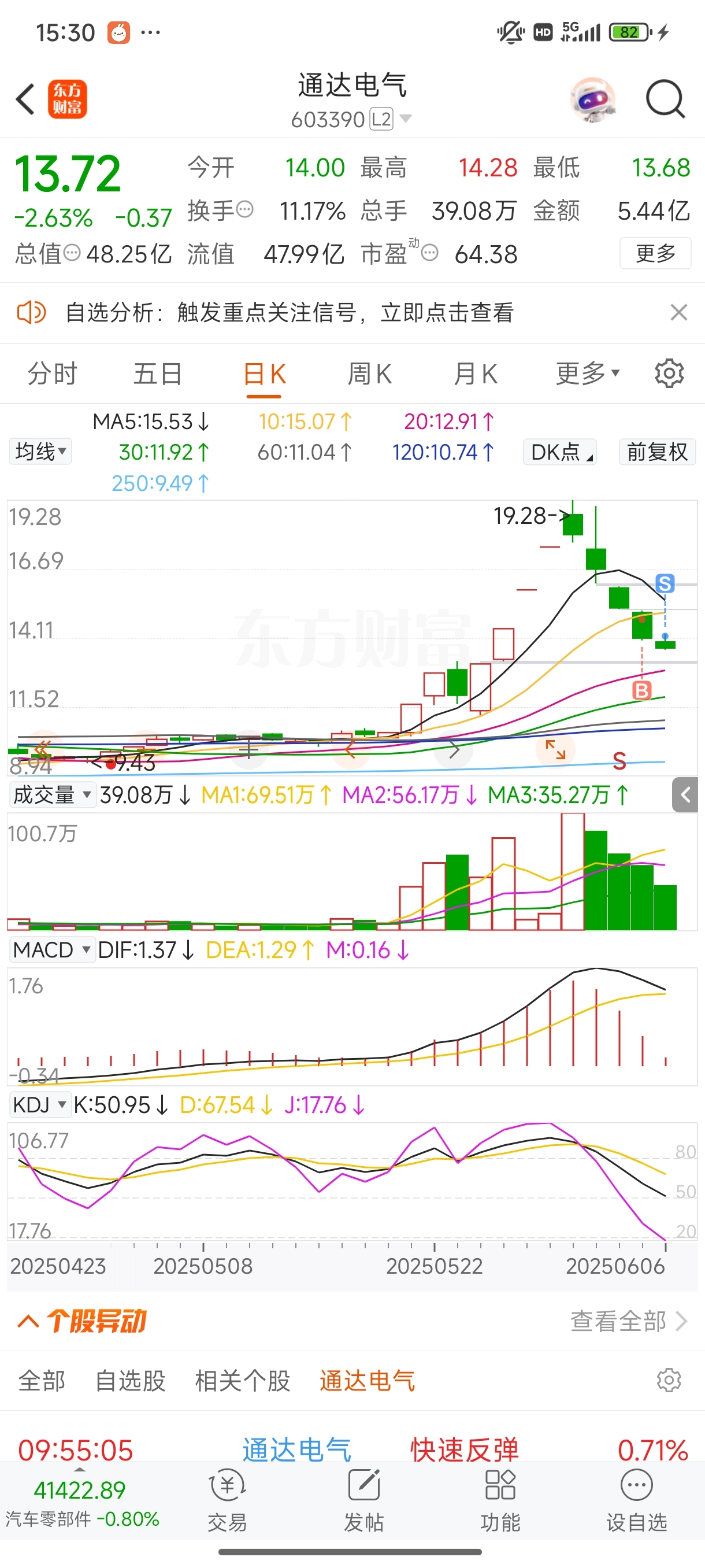Screen dimensions: 705x1568
Task: Tap the DK点 option
Action: click(559, 452)
